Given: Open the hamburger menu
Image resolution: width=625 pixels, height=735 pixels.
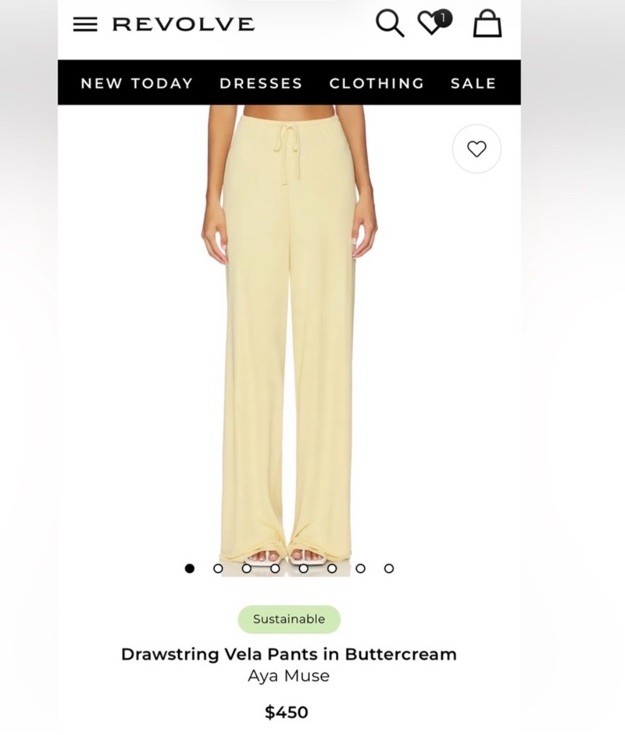Looking at the screenshot, I should [x=86, y=24].
